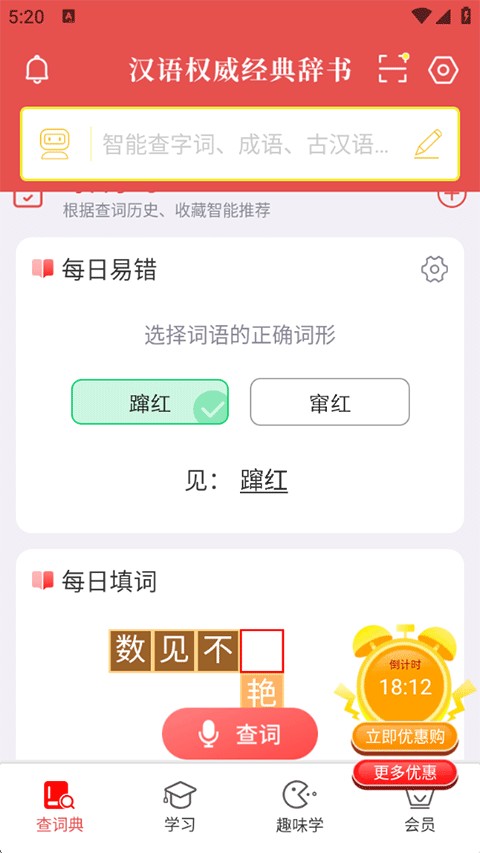Switch to the 趣味学 tab
The width and height of the screenshot is (480, 853).
point(299,807)
